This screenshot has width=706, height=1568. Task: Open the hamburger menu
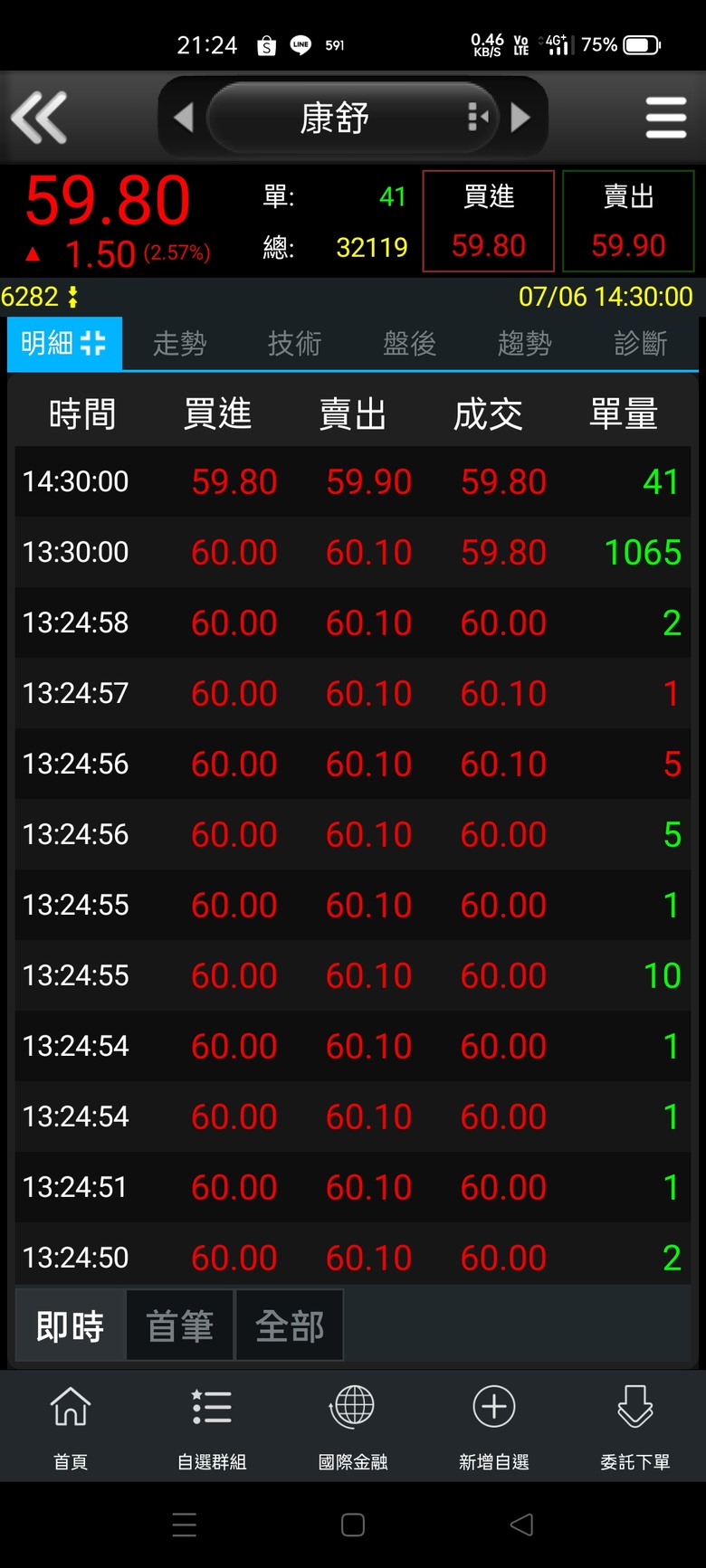(x=665, y=118)
